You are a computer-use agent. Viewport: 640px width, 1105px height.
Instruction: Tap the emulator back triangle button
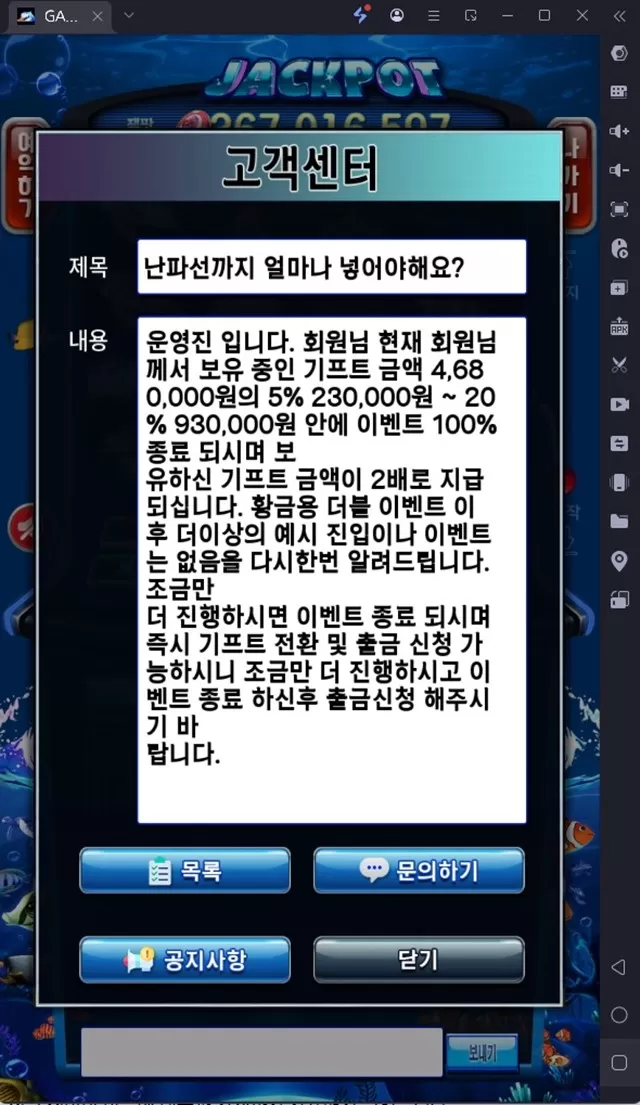pyautogui.click(x=618, y=967)
